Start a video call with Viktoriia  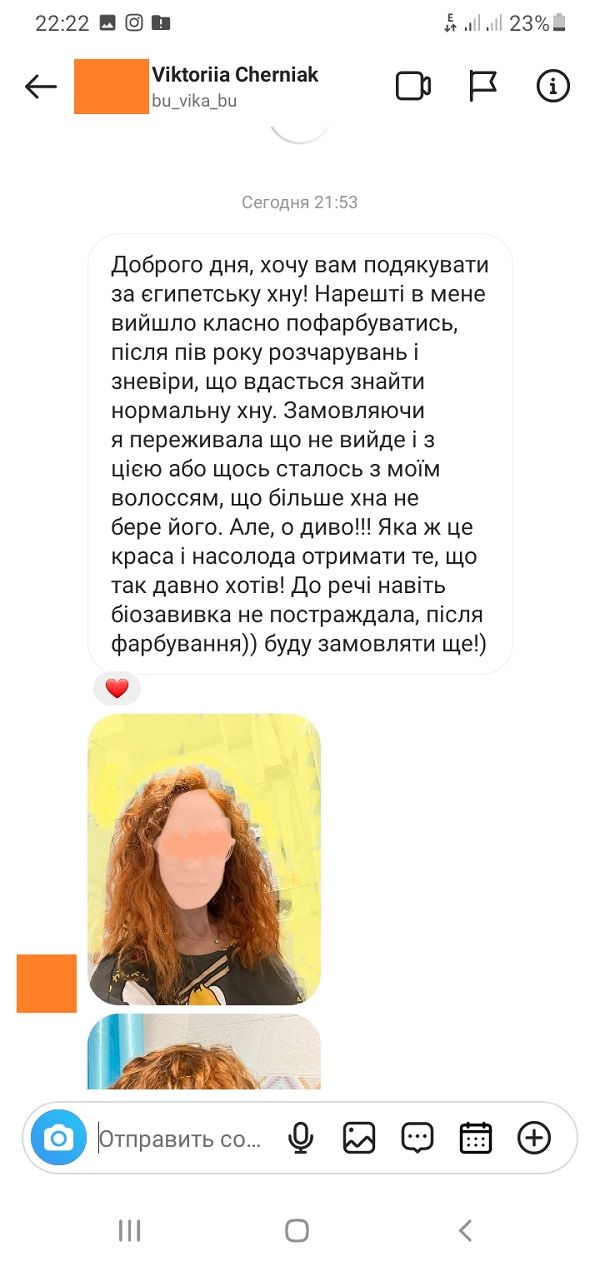413,87
